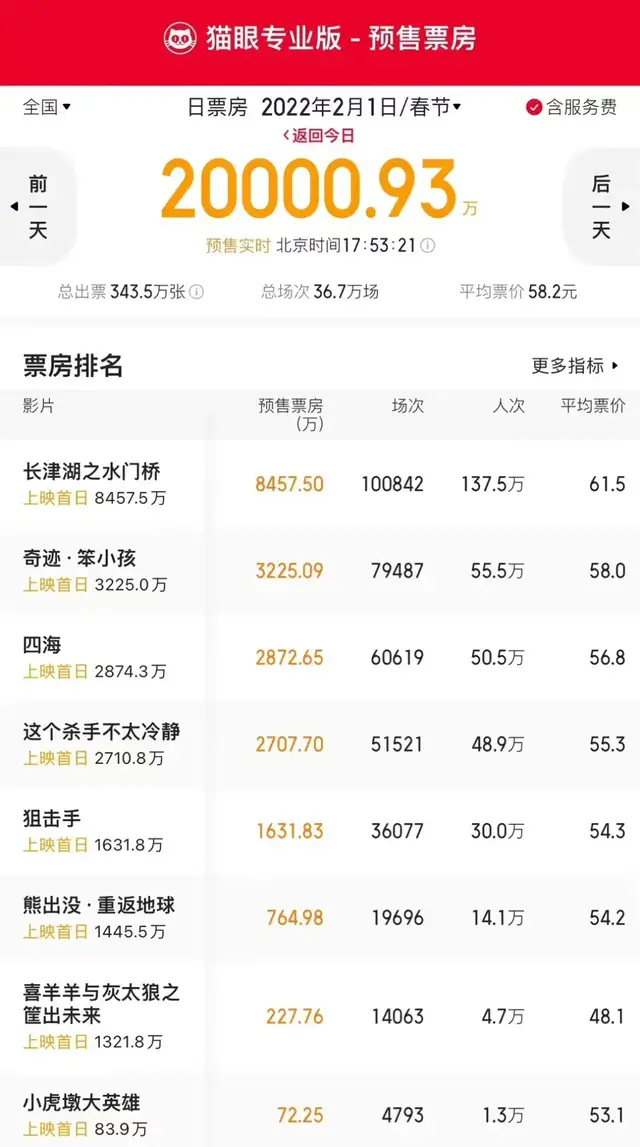640x1147 pixels.
Task: View 这个杀手不太冷静 box office details
Action: click(x=320, y=745)
